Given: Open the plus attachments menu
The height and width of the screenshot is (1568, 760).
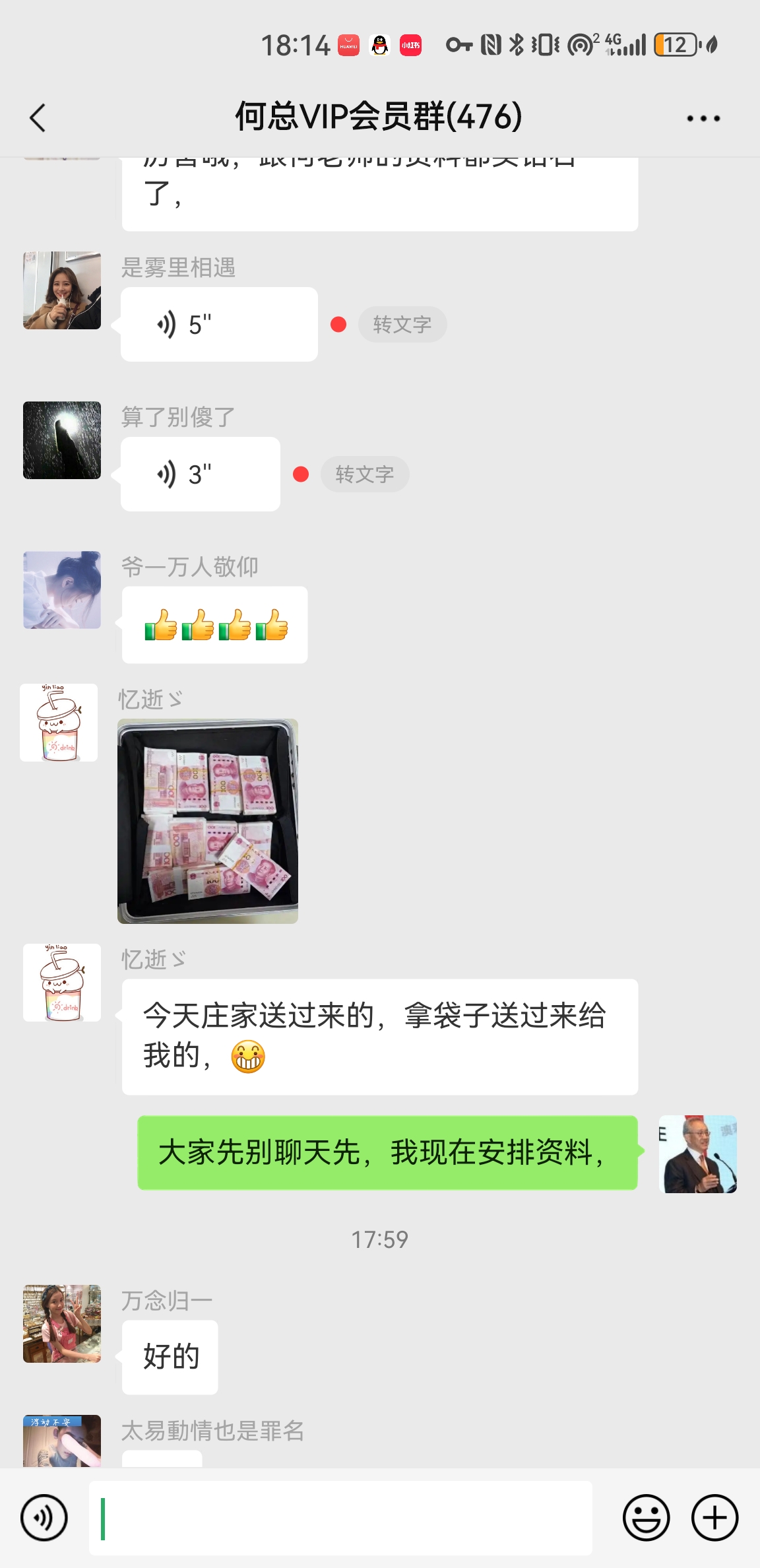Looking at the screenshot, I should click(714, 1517).
